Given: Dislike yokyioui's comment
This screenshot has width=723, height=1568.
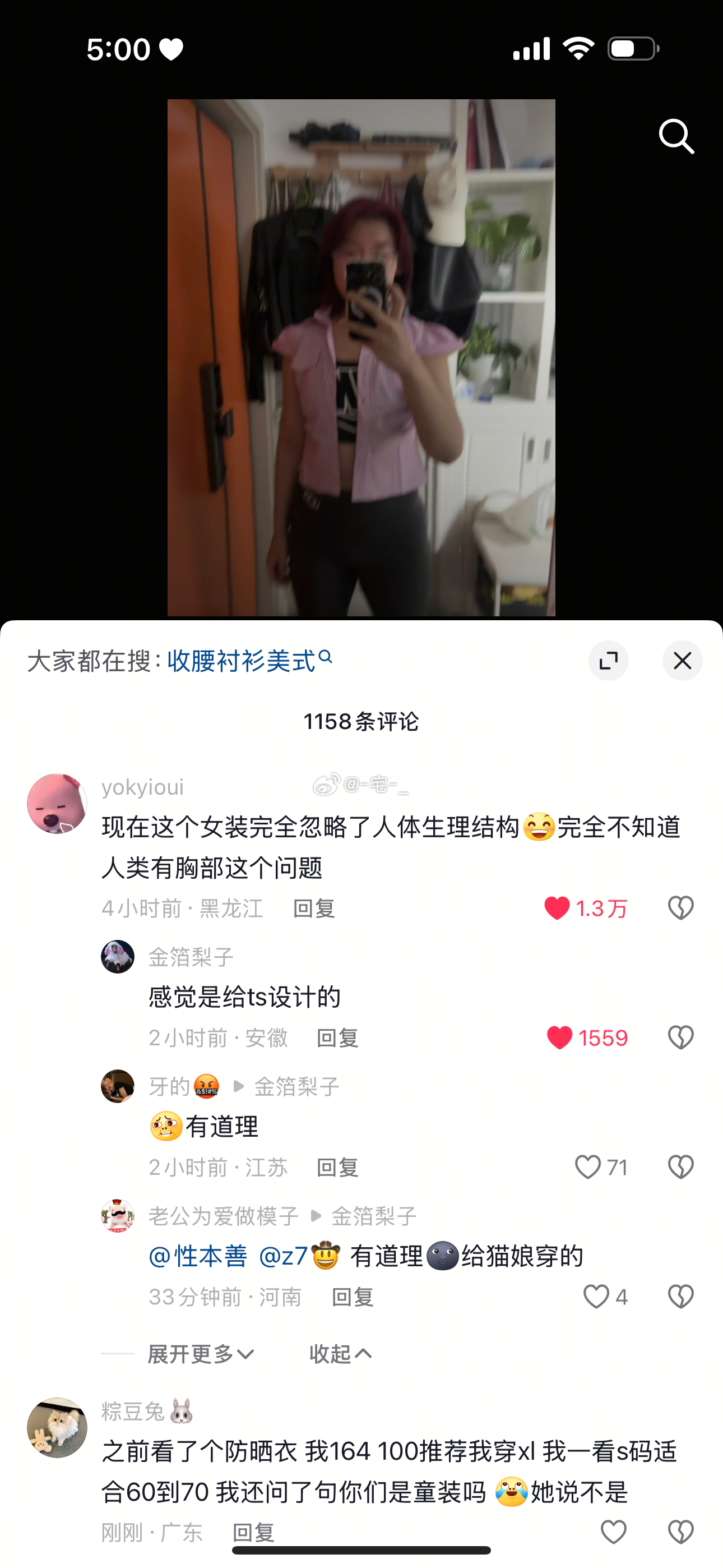Looking at the screenshot, I should tap(680, 908).
